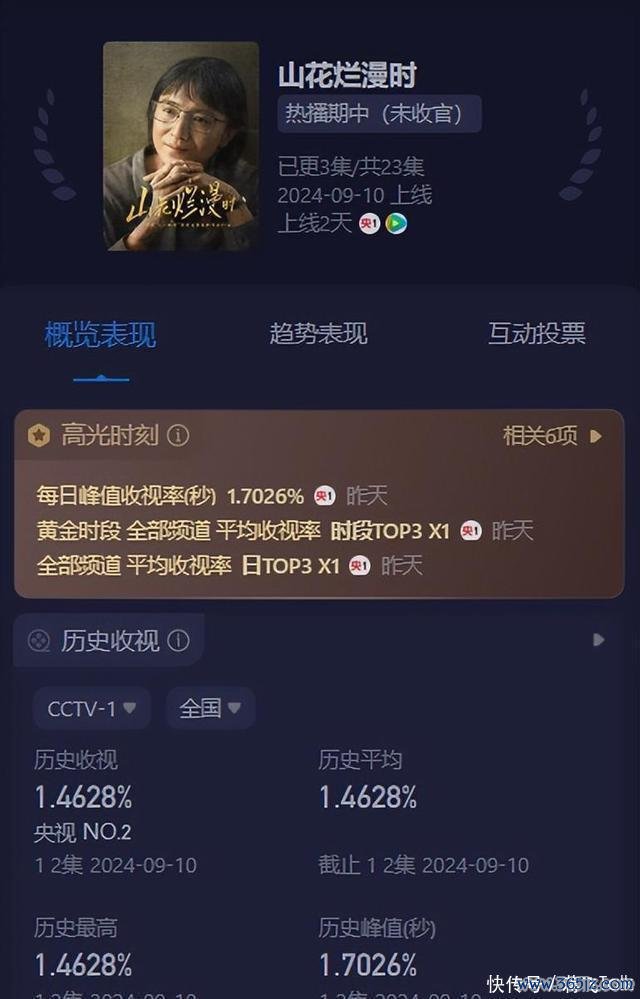Viewport: 640px width, 999px height.
Task: Expand the 历史收视 section arrow
Action: pos(598,640)
